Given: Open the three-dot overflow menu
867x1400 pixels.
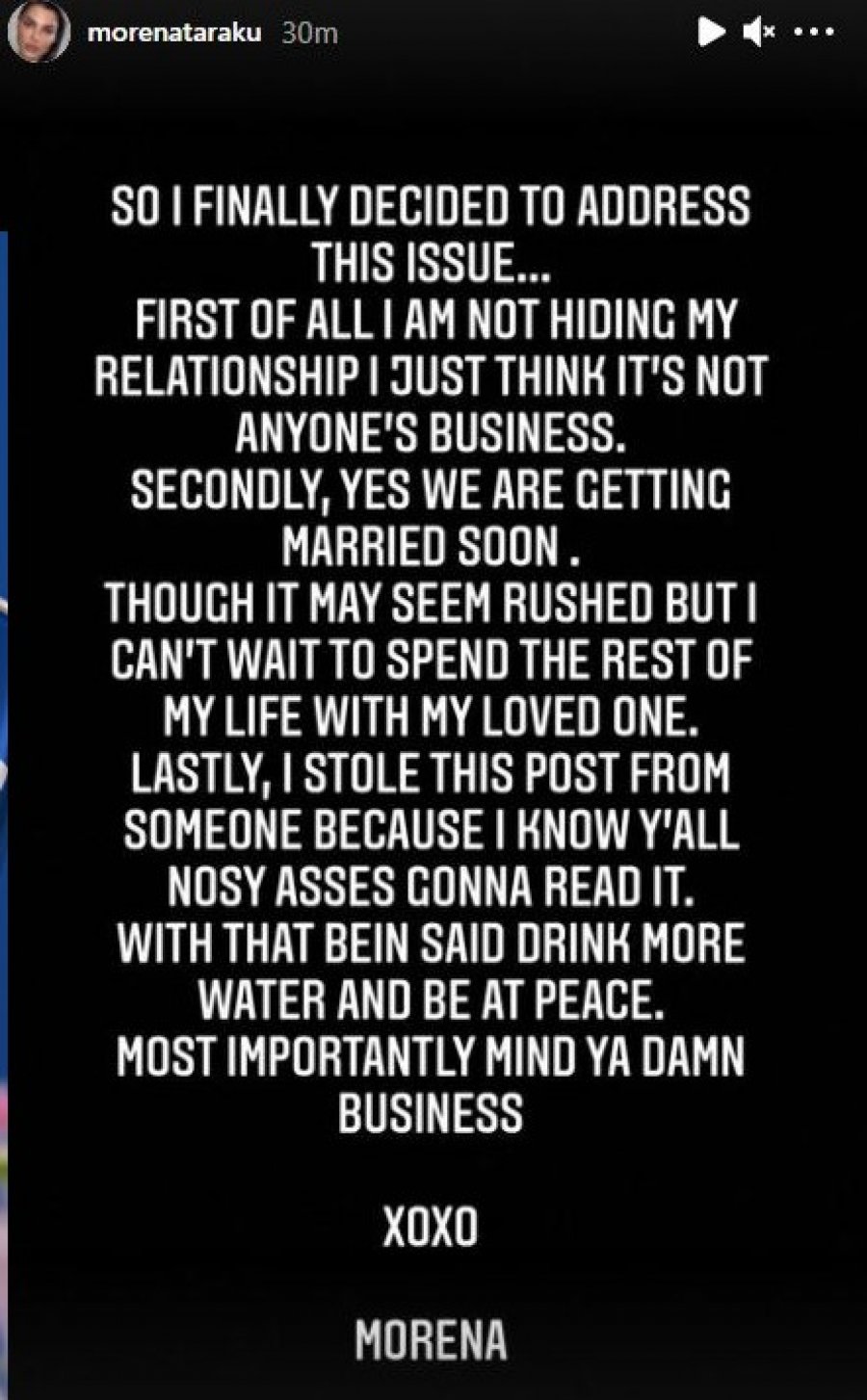Looking at the screenshot, I should (812, 34).
